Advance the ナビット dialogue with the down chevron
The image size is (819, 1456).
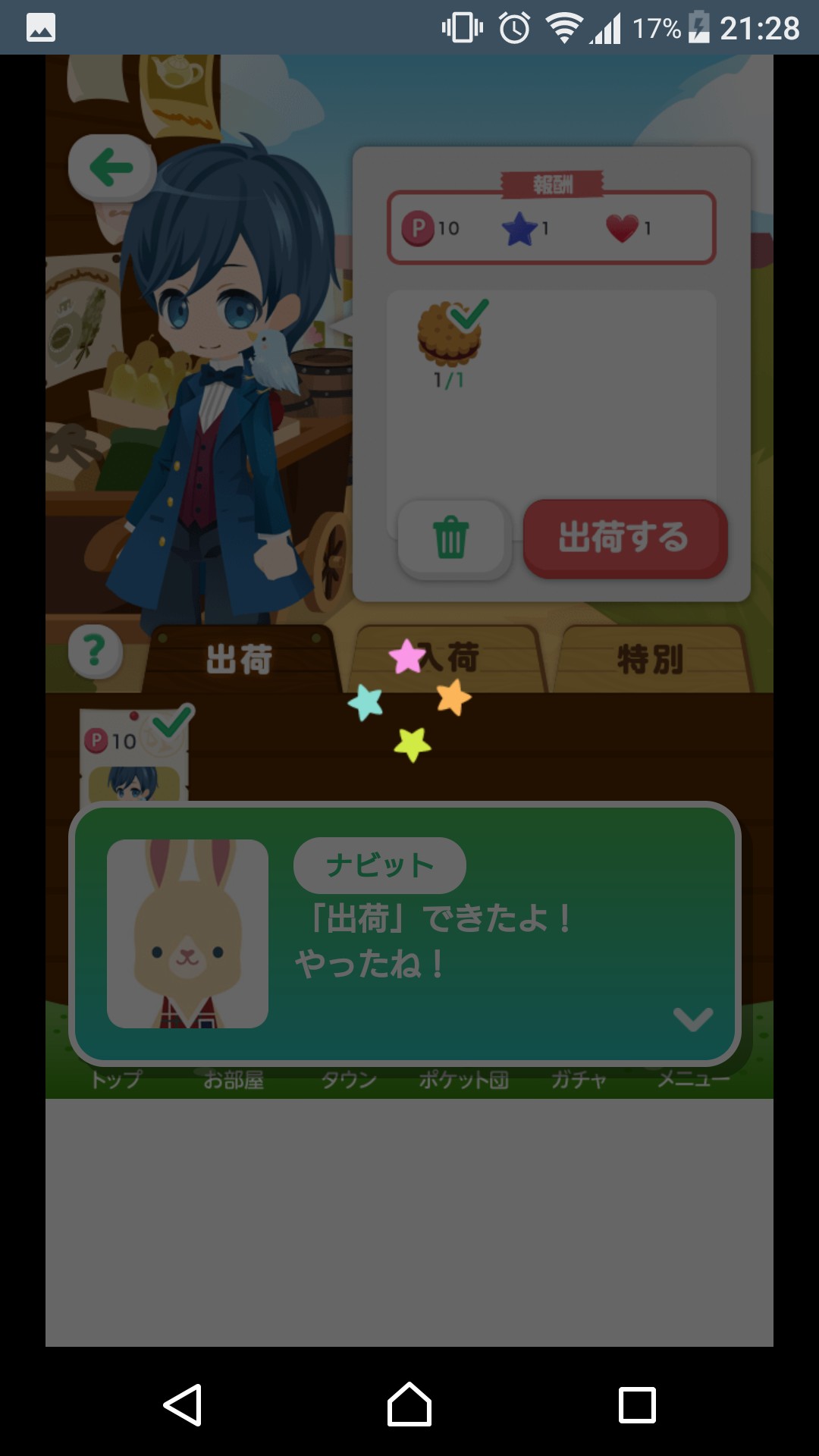tap(692, 1018)
